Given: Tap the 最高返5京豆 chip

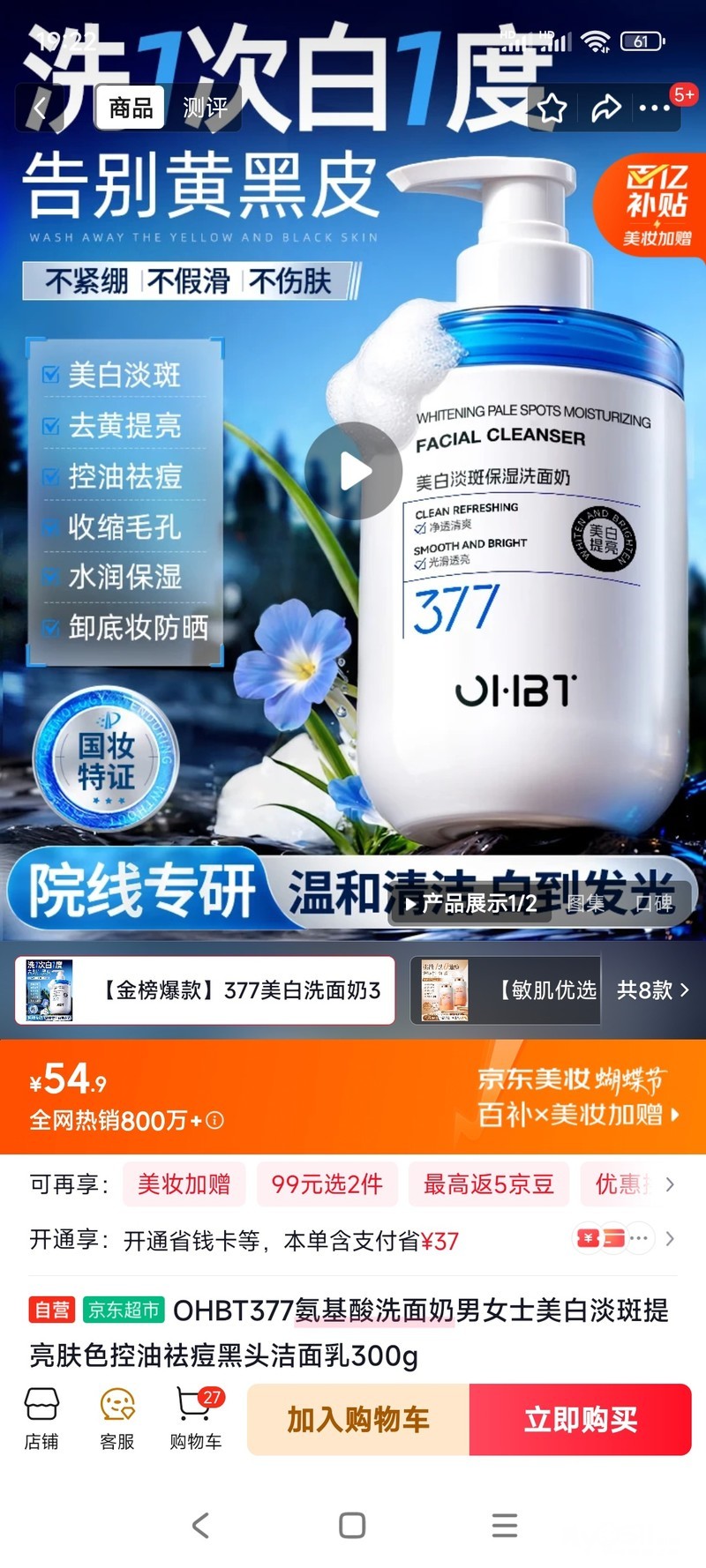Looking at the screenshot, I should click(489, 1184).
